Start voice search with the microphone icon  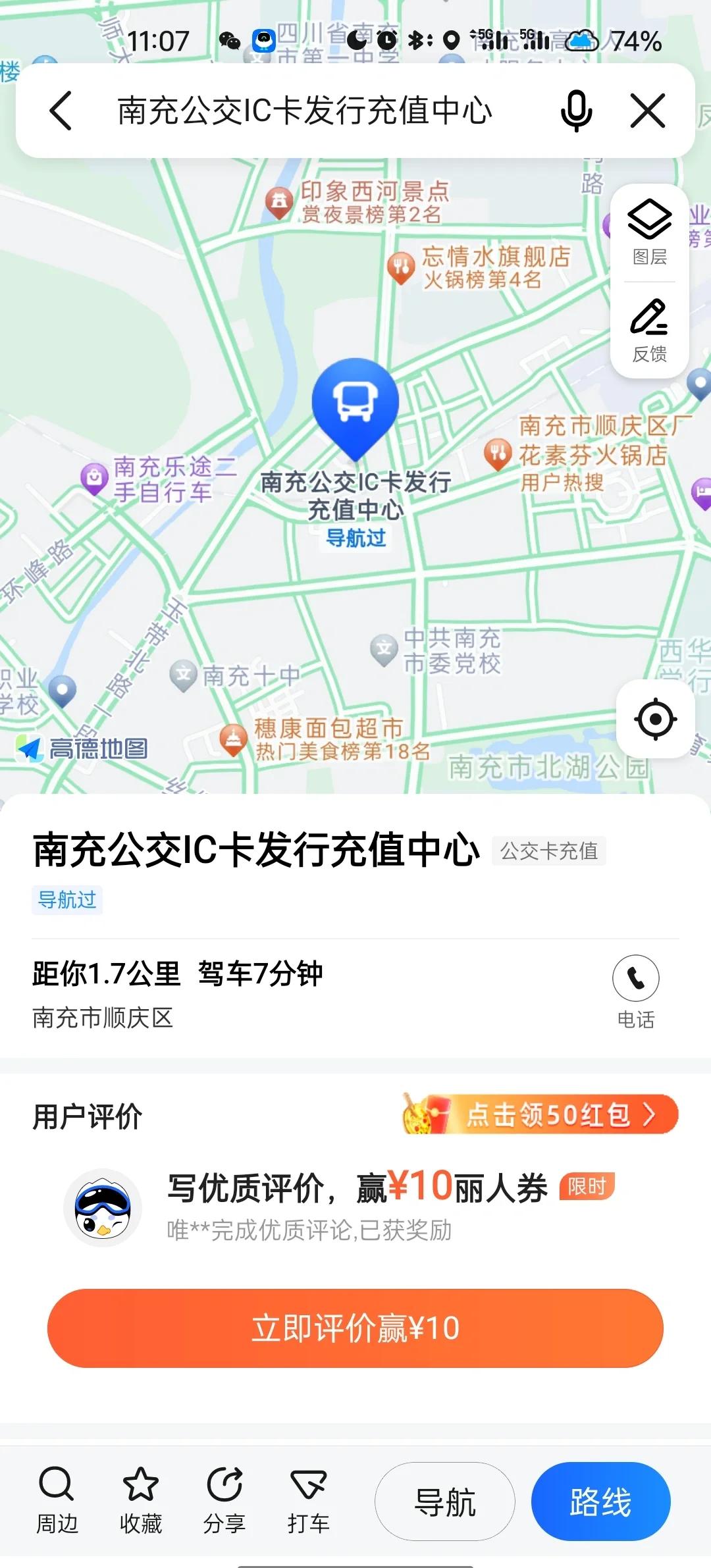coord(576,111)
